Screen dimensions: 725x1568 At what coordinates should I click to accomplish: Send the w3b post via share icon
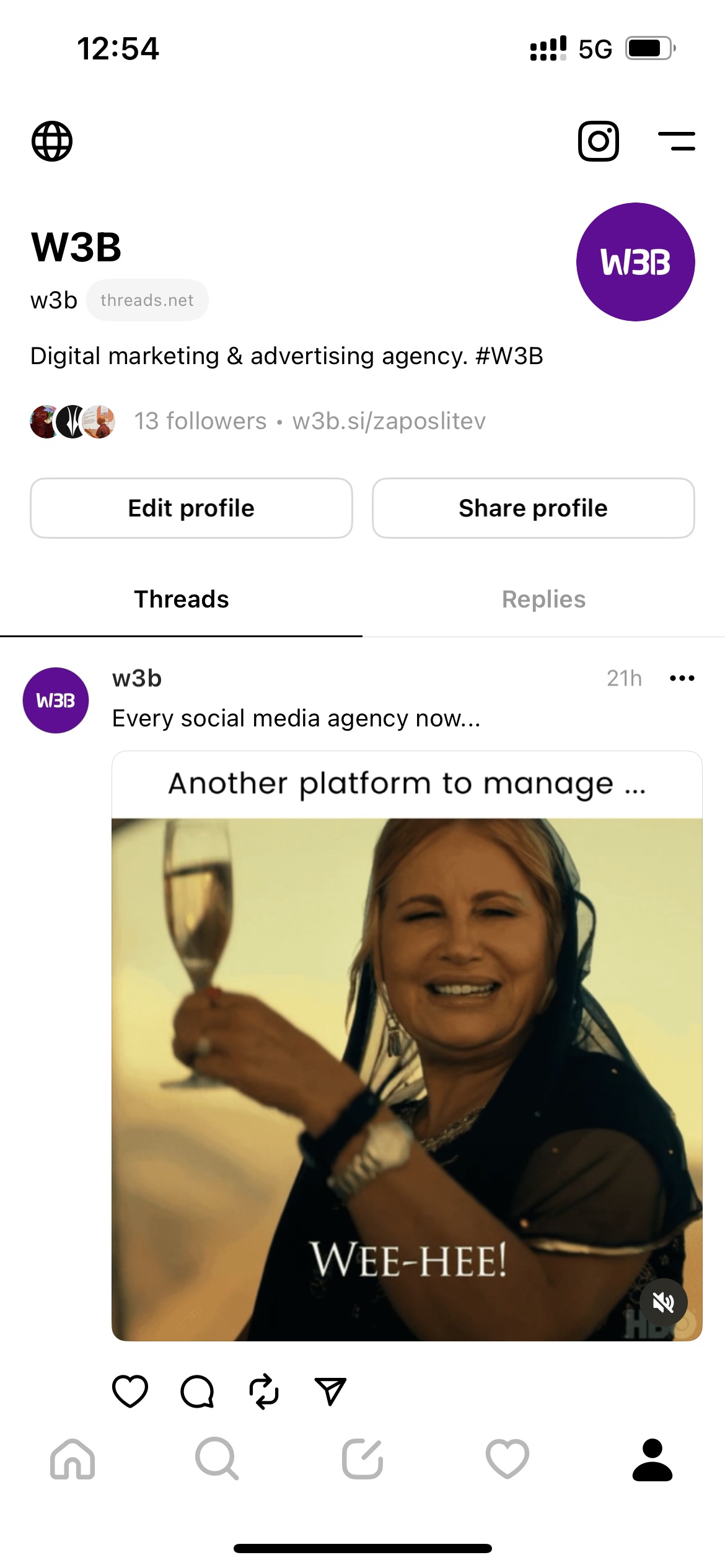point(330,1391)
